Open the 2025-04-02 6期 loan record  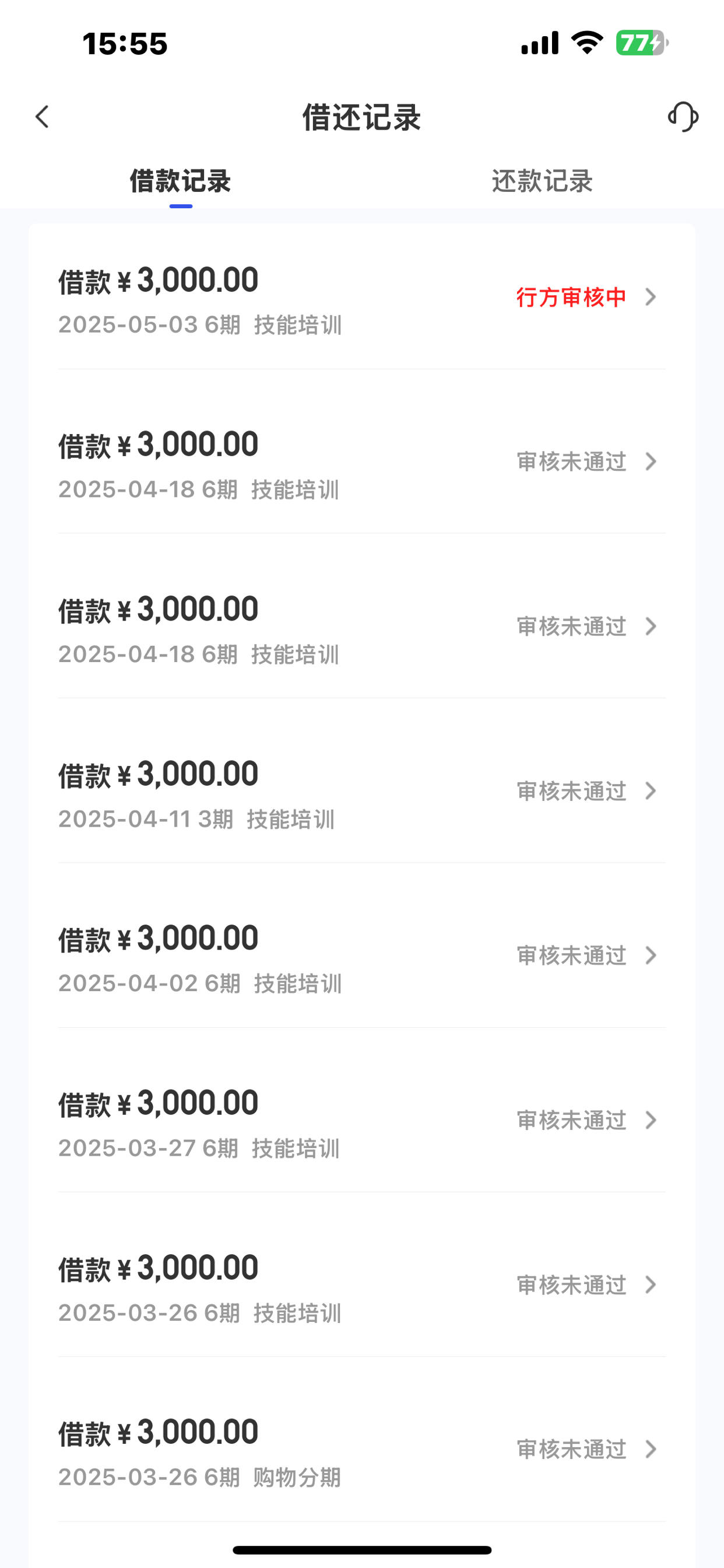(362, 956)
